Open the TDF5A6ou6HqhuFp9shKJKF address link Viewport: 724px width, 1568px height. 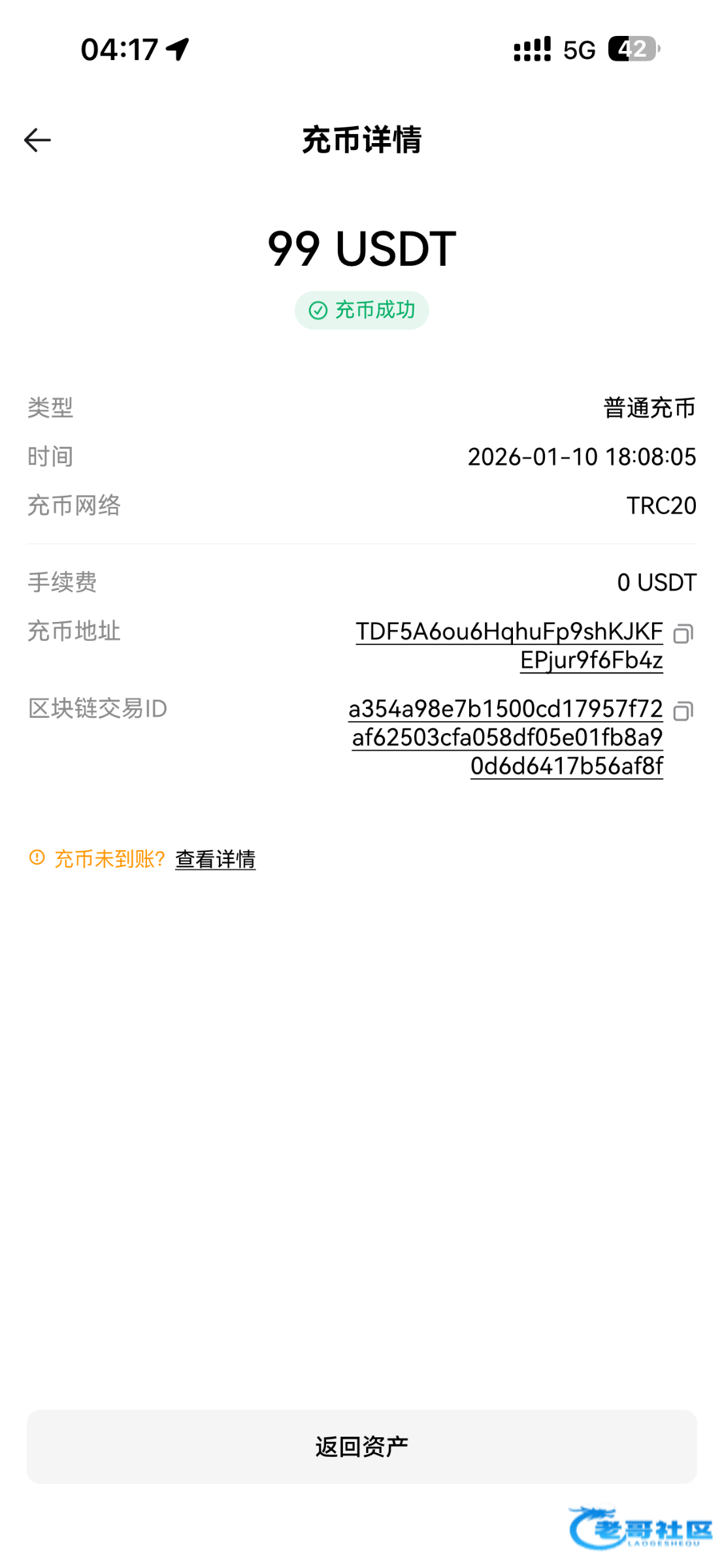click(x=509, y=632)
